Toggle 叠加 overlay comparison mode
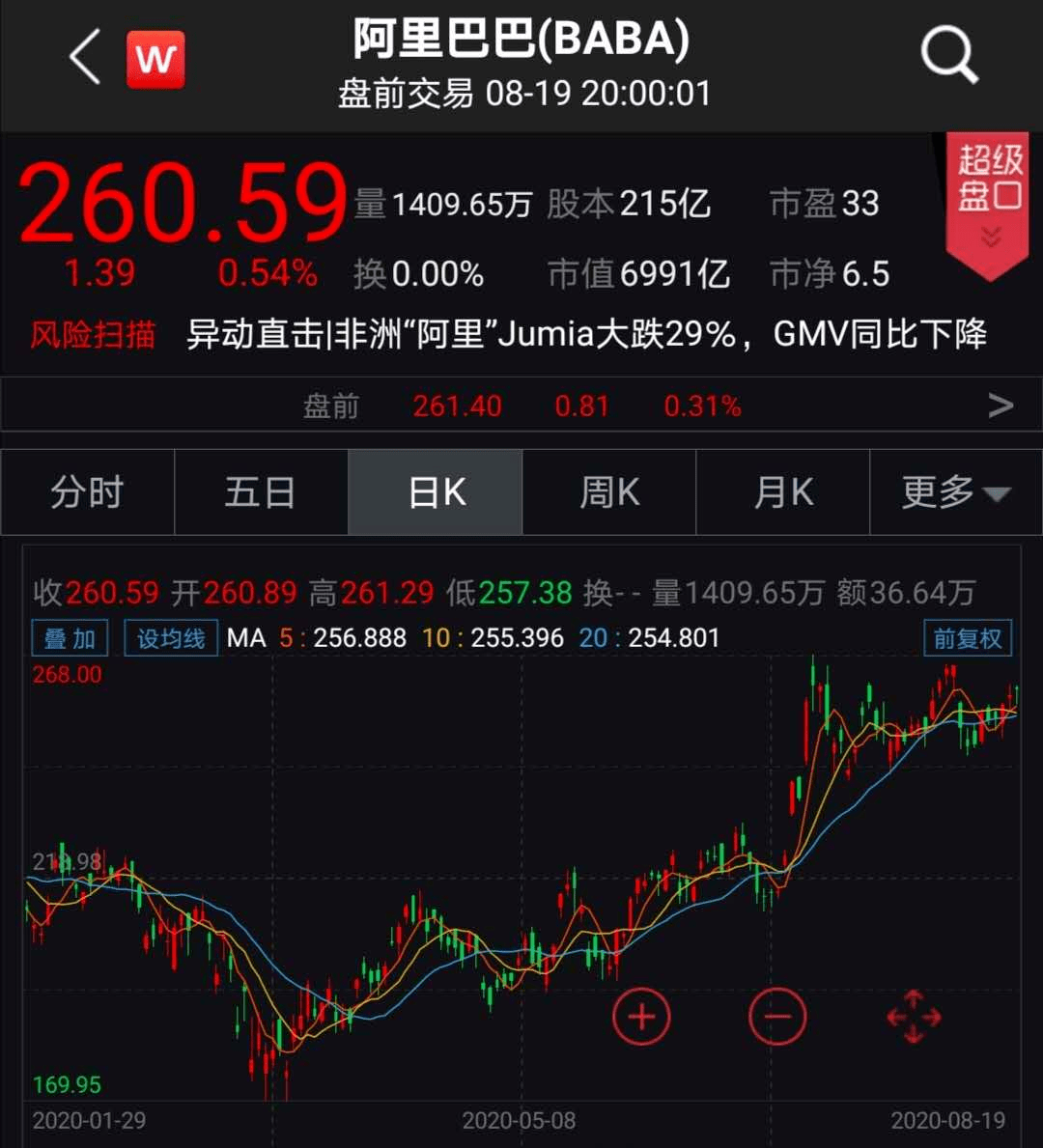 (69, 638)
